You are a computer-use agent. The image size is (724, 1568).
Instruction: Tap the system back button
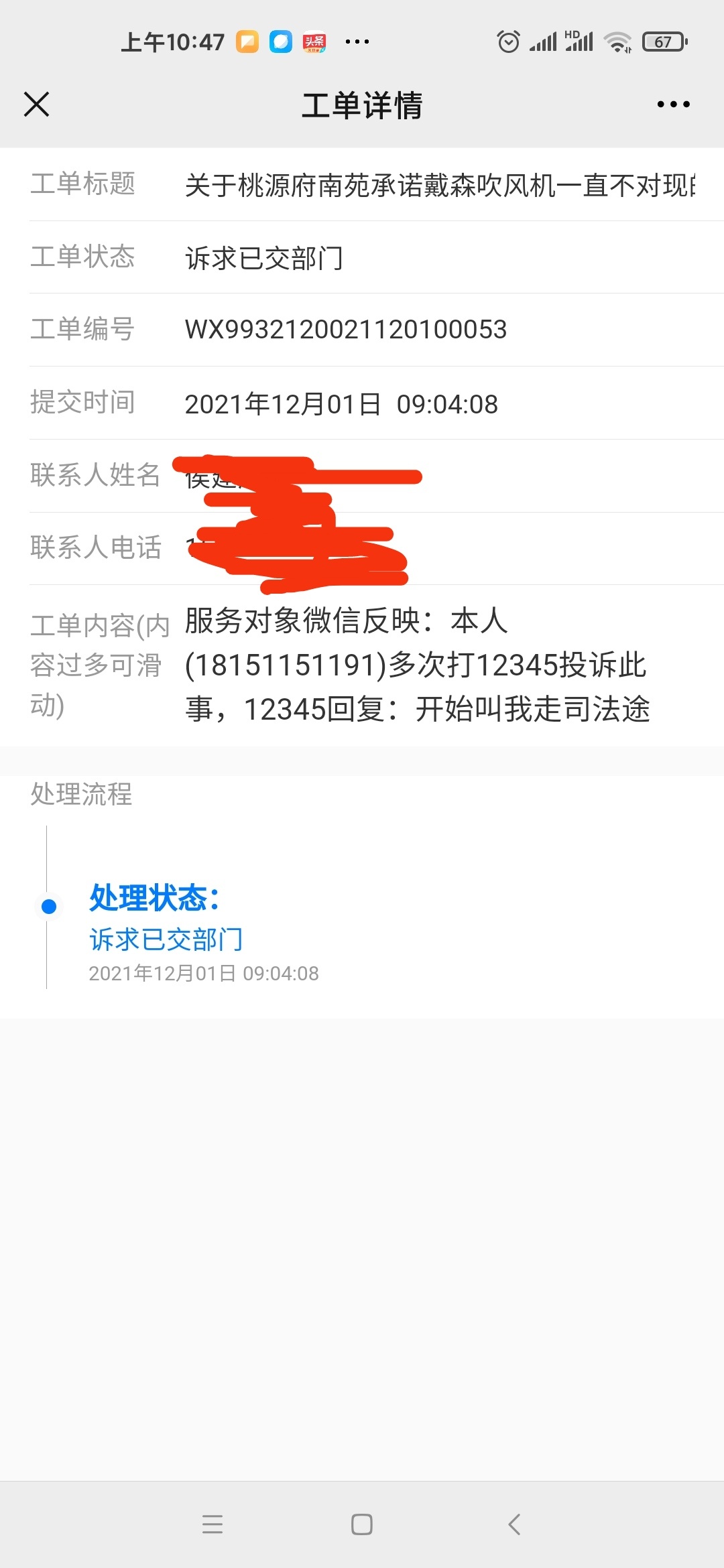tap(514, 1524)
